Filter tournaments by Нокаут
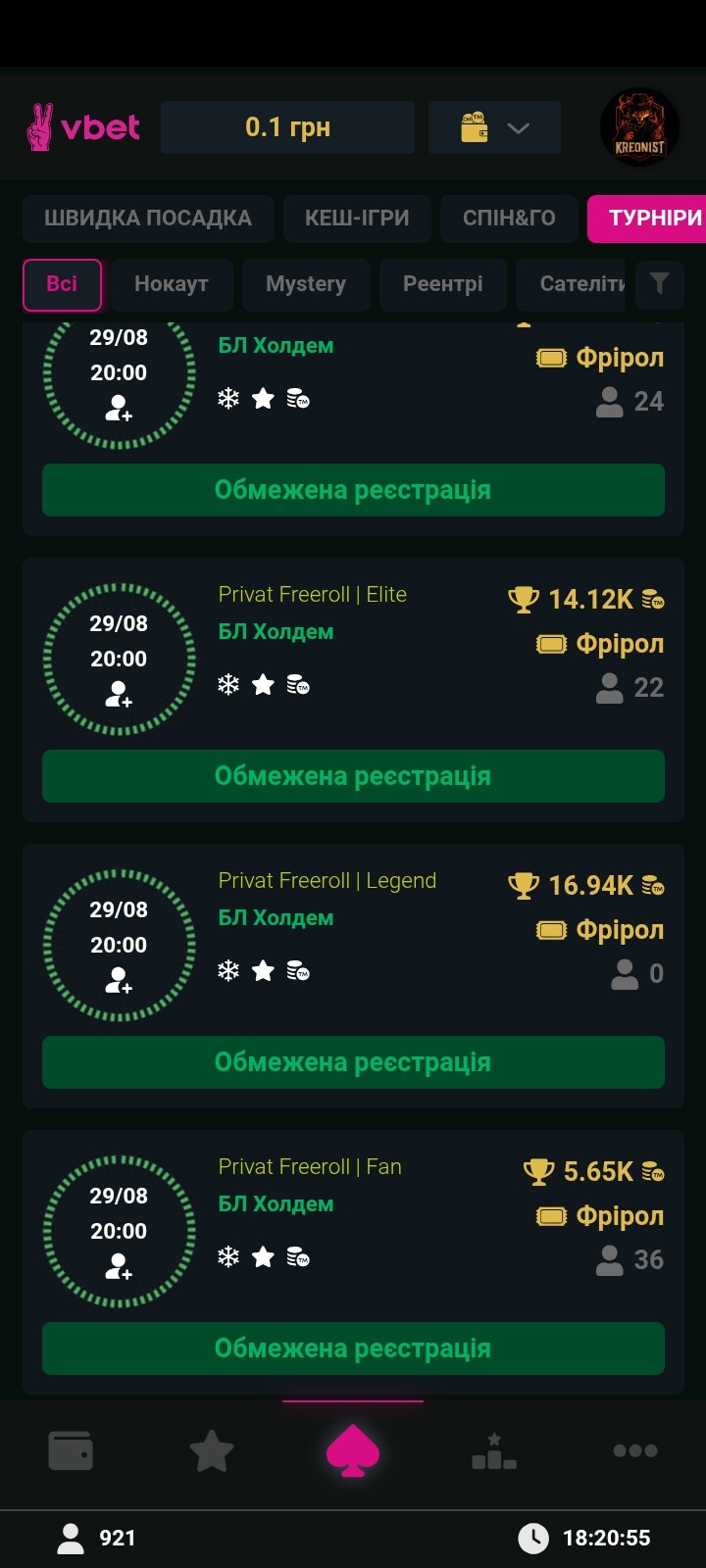Image resolution: width=706 pixels, height=1568 pixels. click(172, 284)
